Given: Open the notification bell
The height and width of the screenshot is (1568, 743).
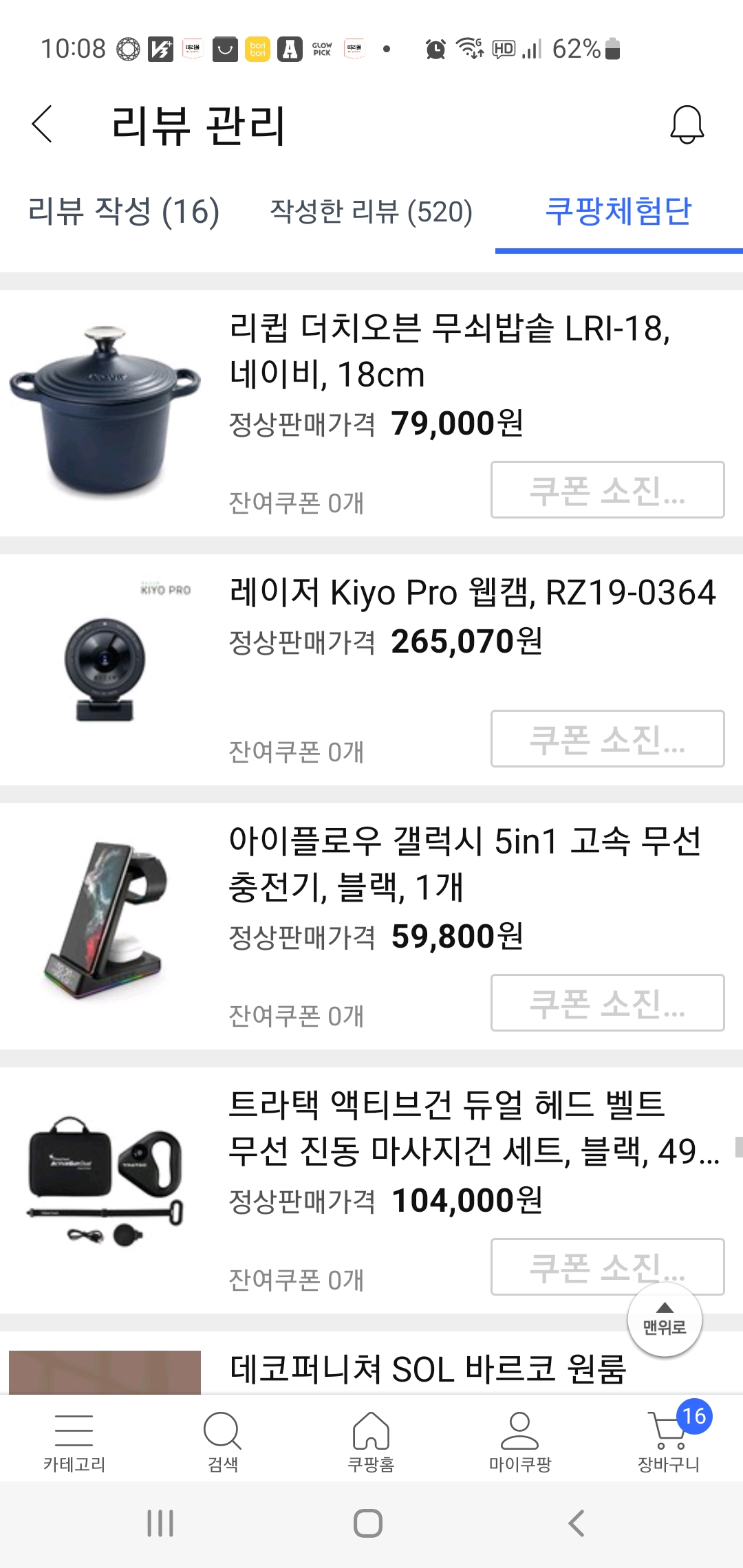Looking at the screenshot, I should tap(687, 125).
